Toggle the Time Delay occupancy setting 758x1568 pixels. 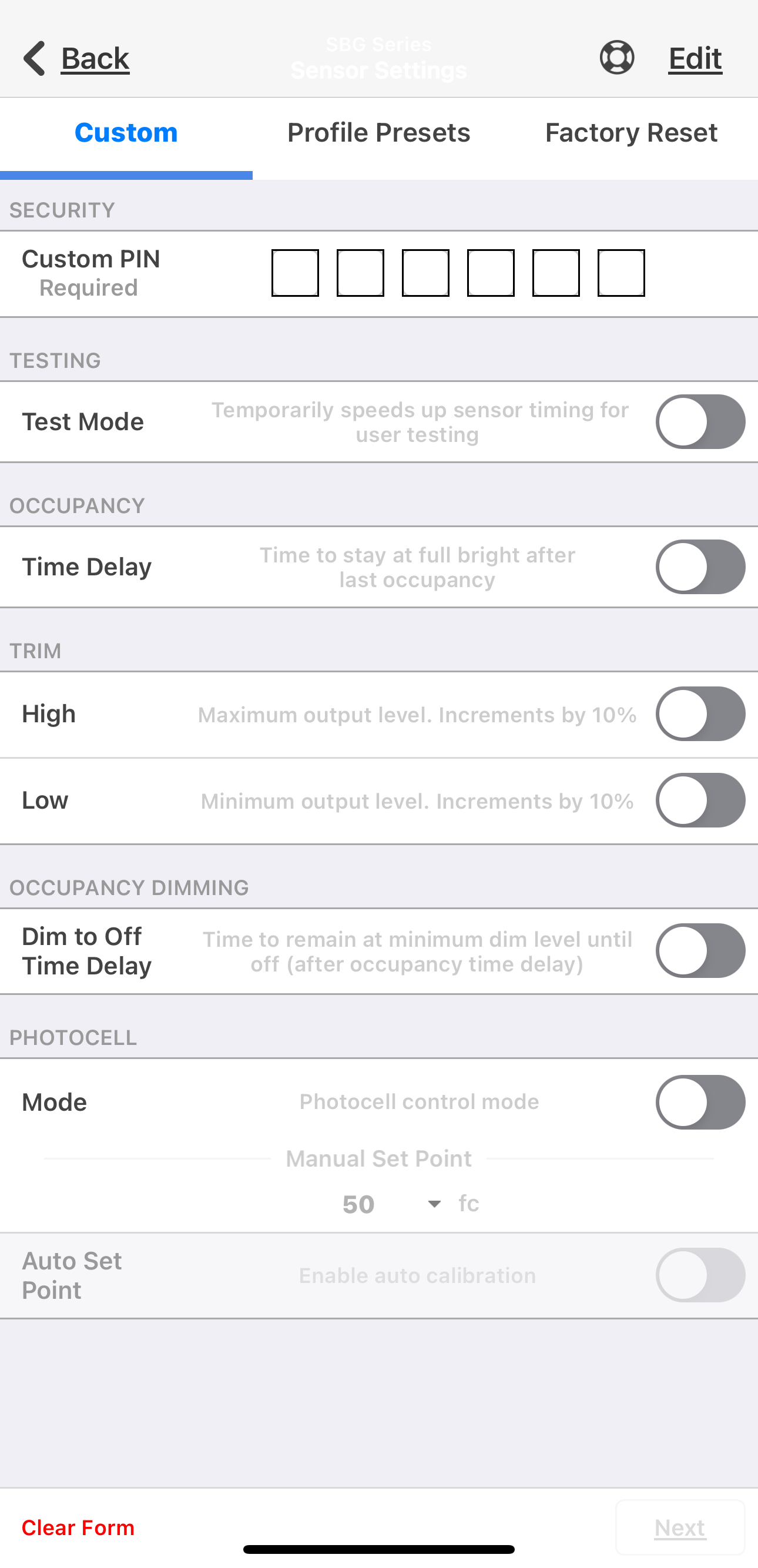tap(700, 567)
